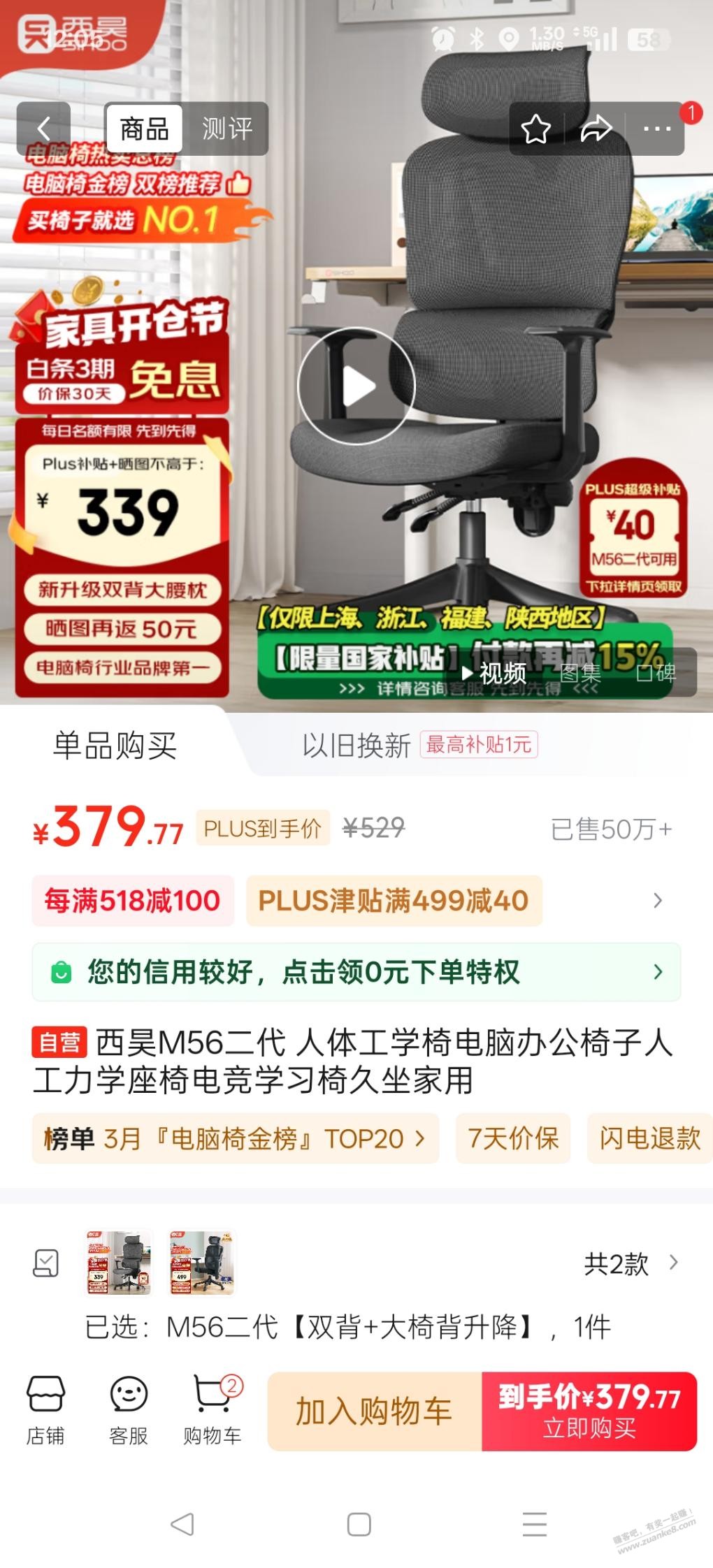Buy now with 立即购买
This screenshot has height=1568, width=713.
point(589,1411)
